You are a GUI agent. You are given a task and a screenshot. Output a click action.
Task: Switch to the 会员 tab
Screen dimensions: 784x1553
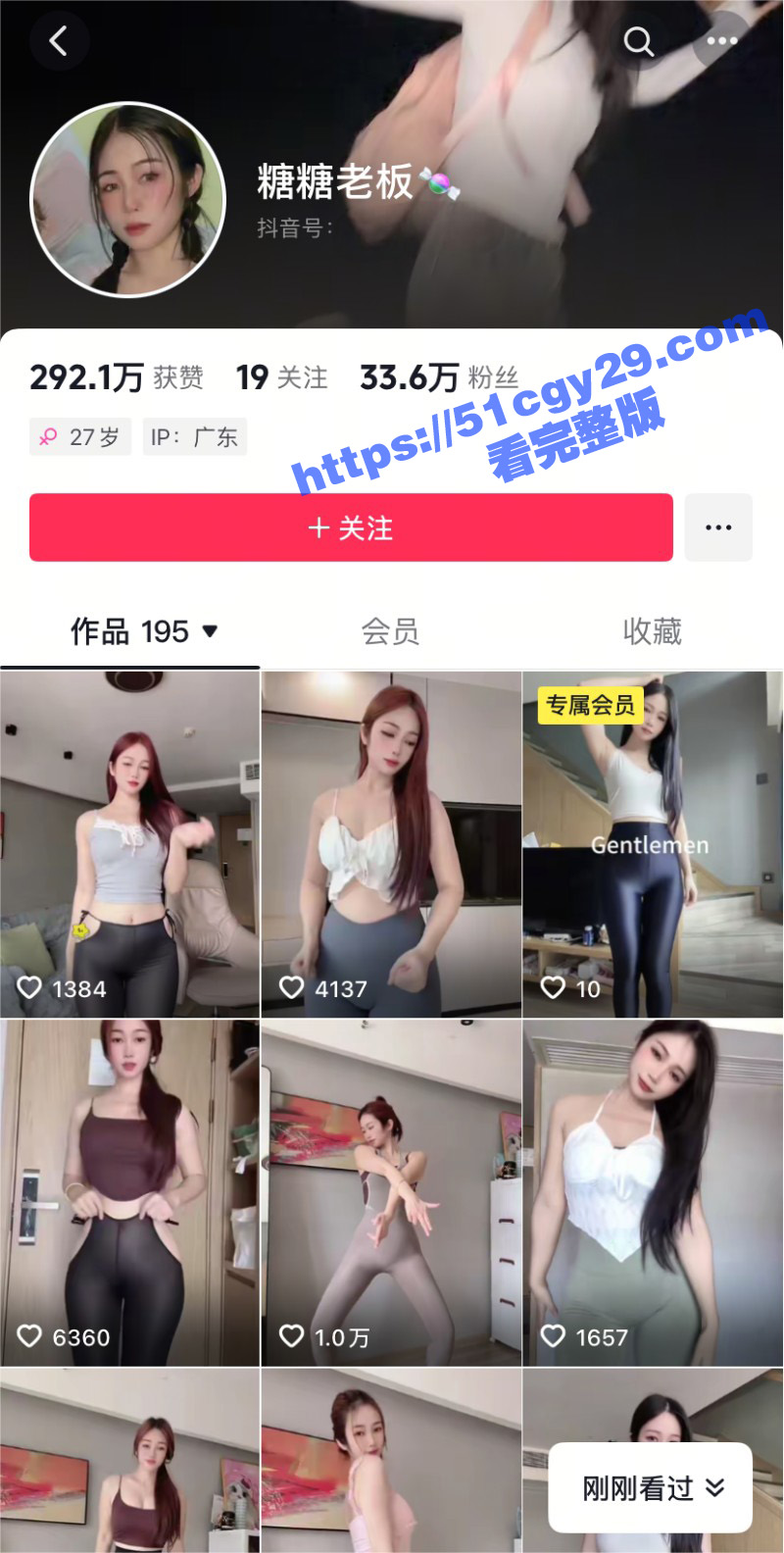(x=391, y=632)
